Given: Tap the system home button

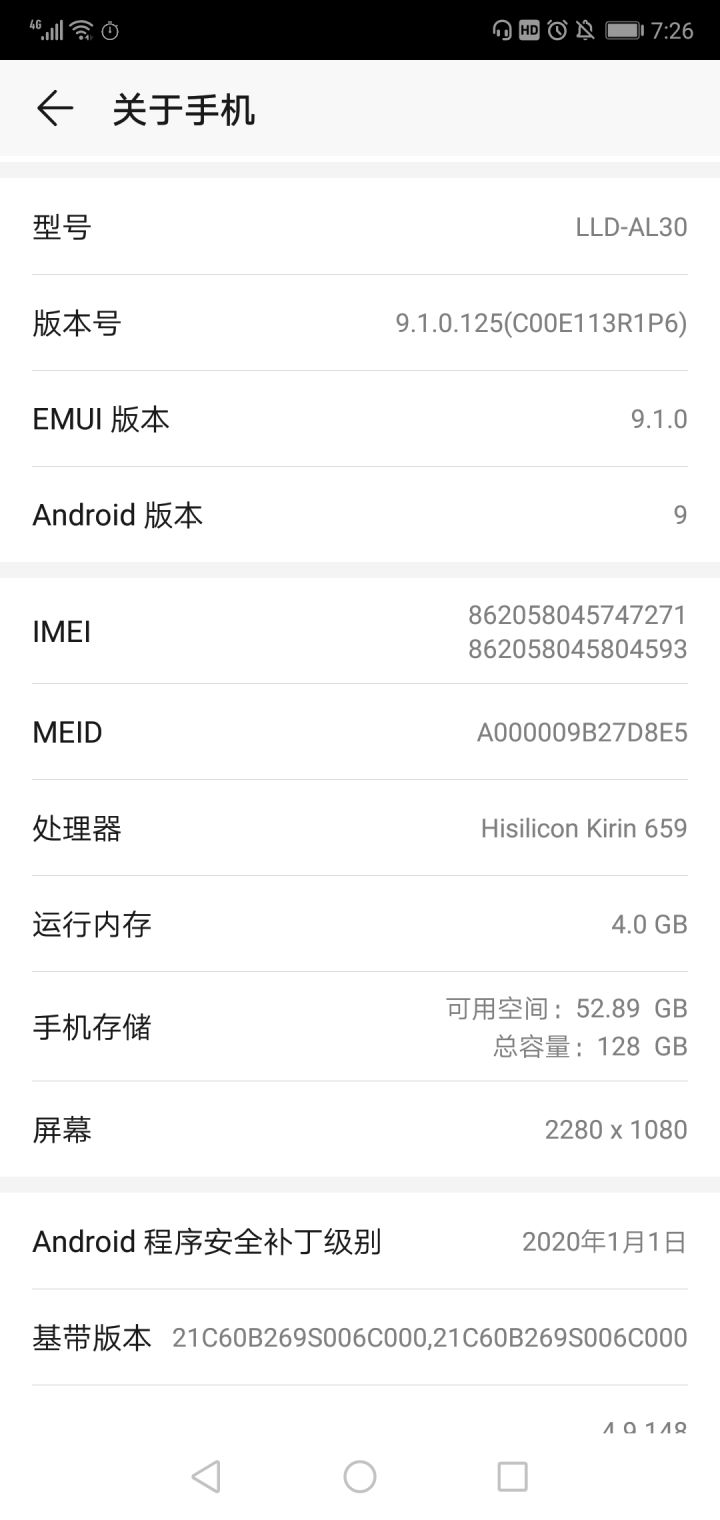Looking at the screenshot, I should [x=360, y=1476].
